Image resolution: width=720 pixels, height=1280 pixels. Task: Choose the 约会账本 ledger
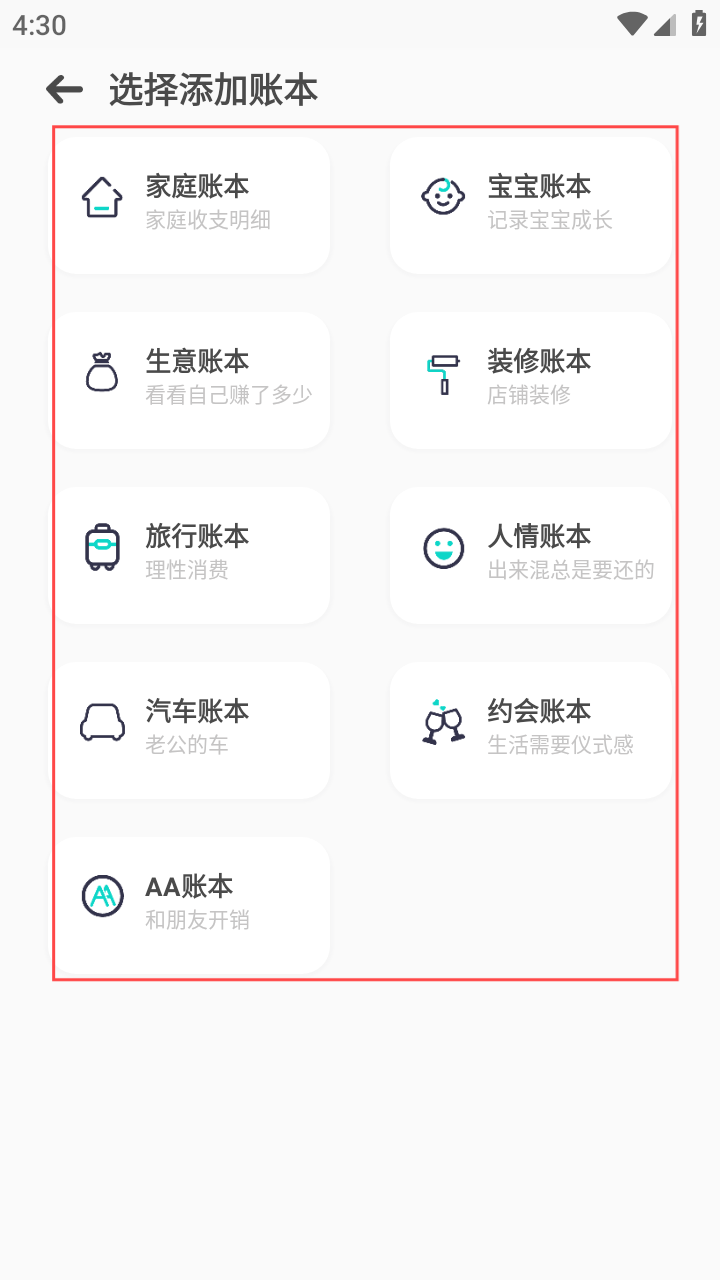530,729
